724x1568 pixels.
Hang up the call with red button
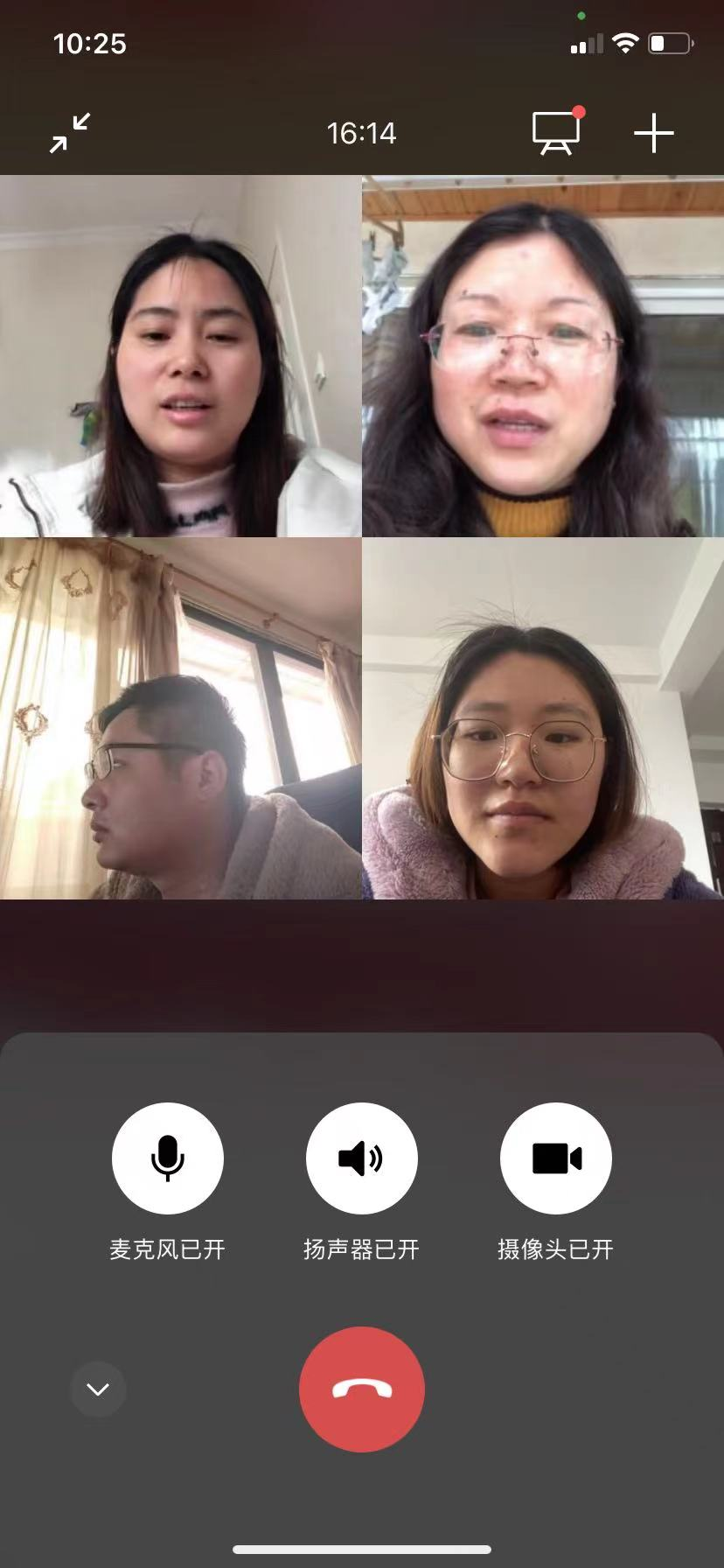pos(361,1389)
